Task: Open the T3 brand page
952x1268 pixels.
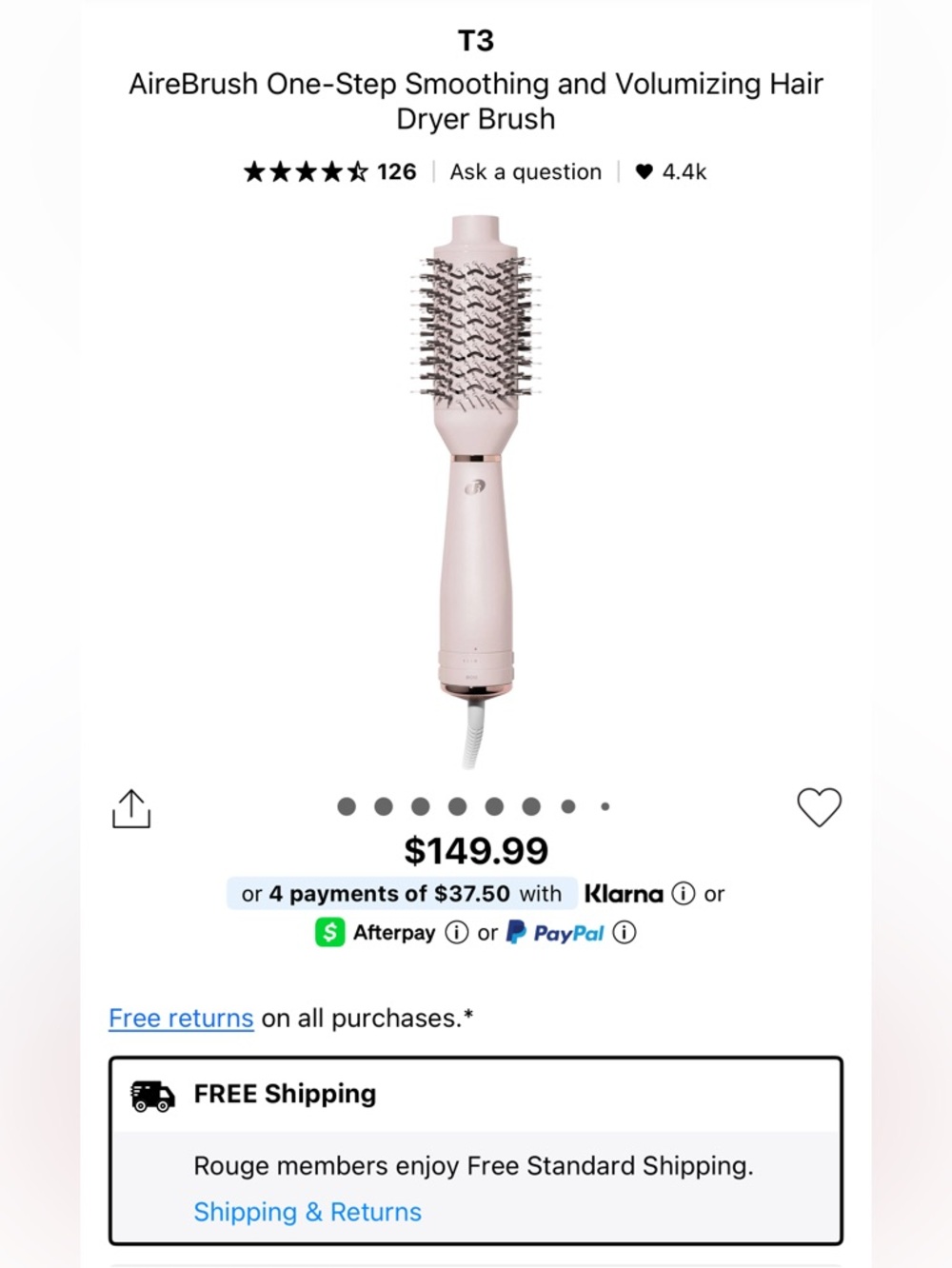Action: [x=476, y=41]
